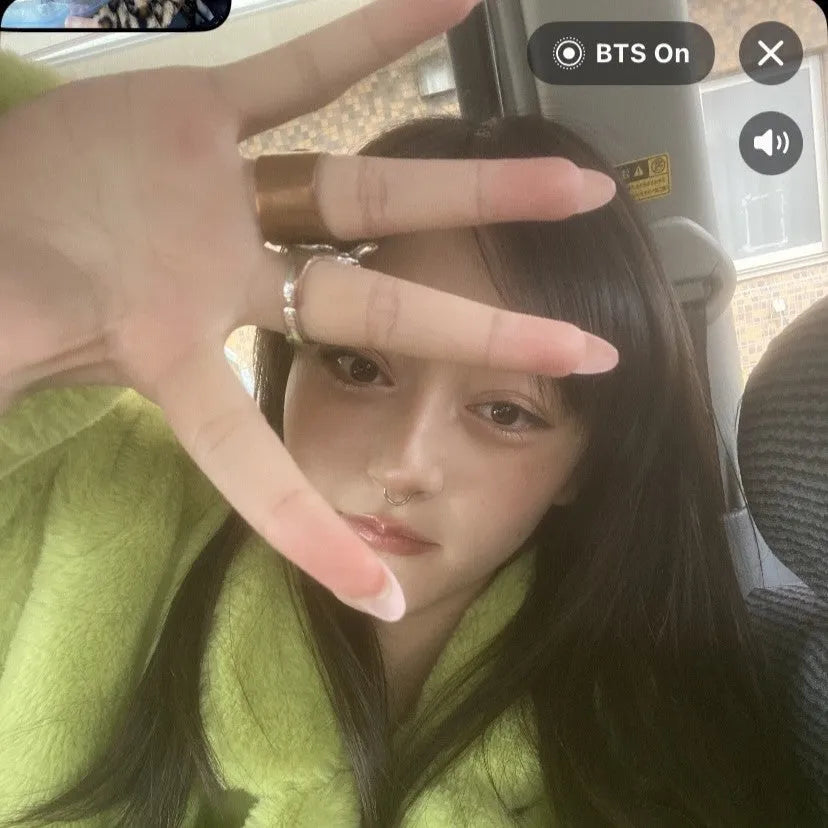The height and width of the screenshot is (828, 828).
Task: Toggle the BTS On button
Action: point(621,53)
